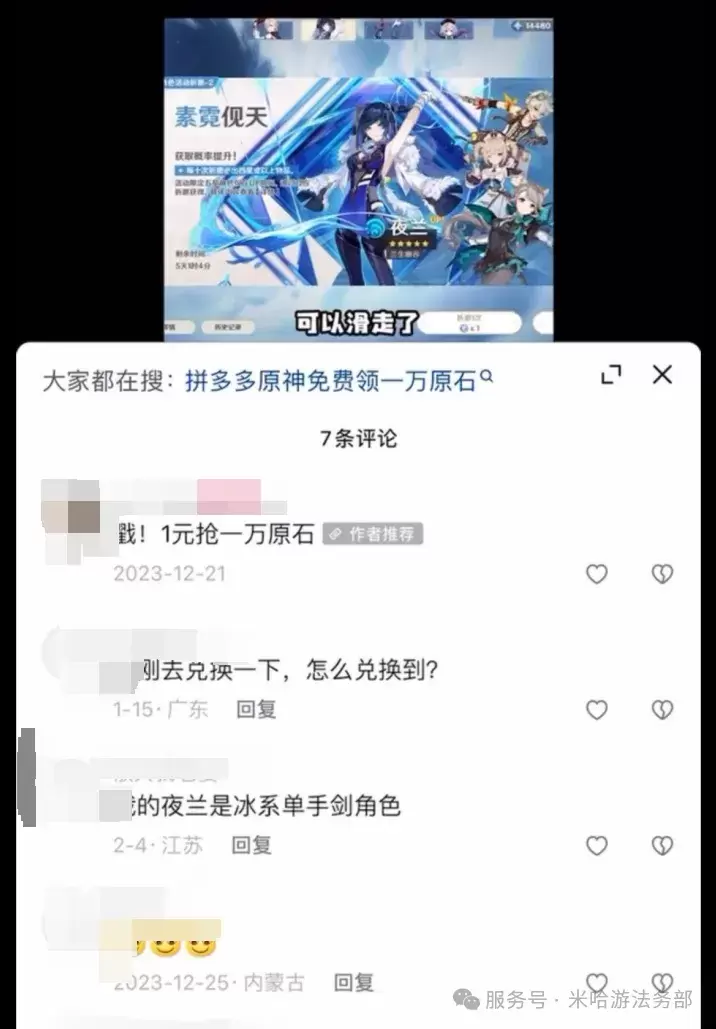This screenshot has height=1029, width=716.
Task: Like the 1元抢一万原石 comment
Action: [597, 574]
